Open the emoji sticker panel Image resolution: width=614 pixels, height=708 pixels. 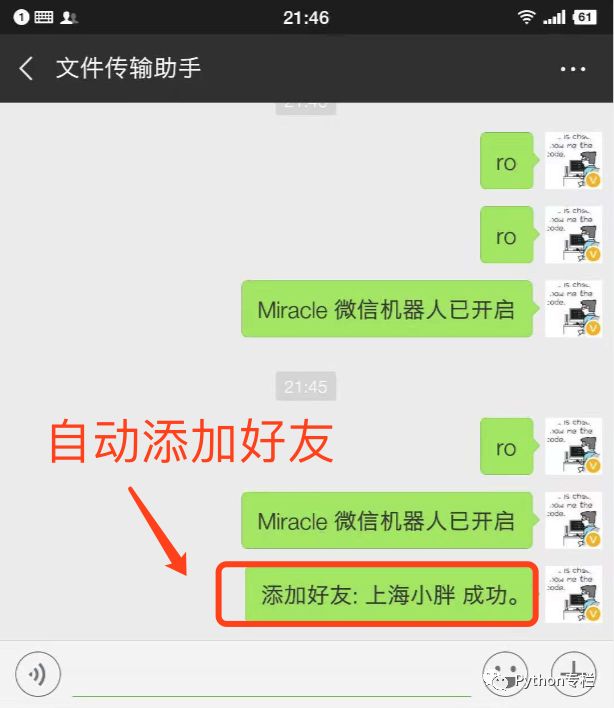click(505, 673)
